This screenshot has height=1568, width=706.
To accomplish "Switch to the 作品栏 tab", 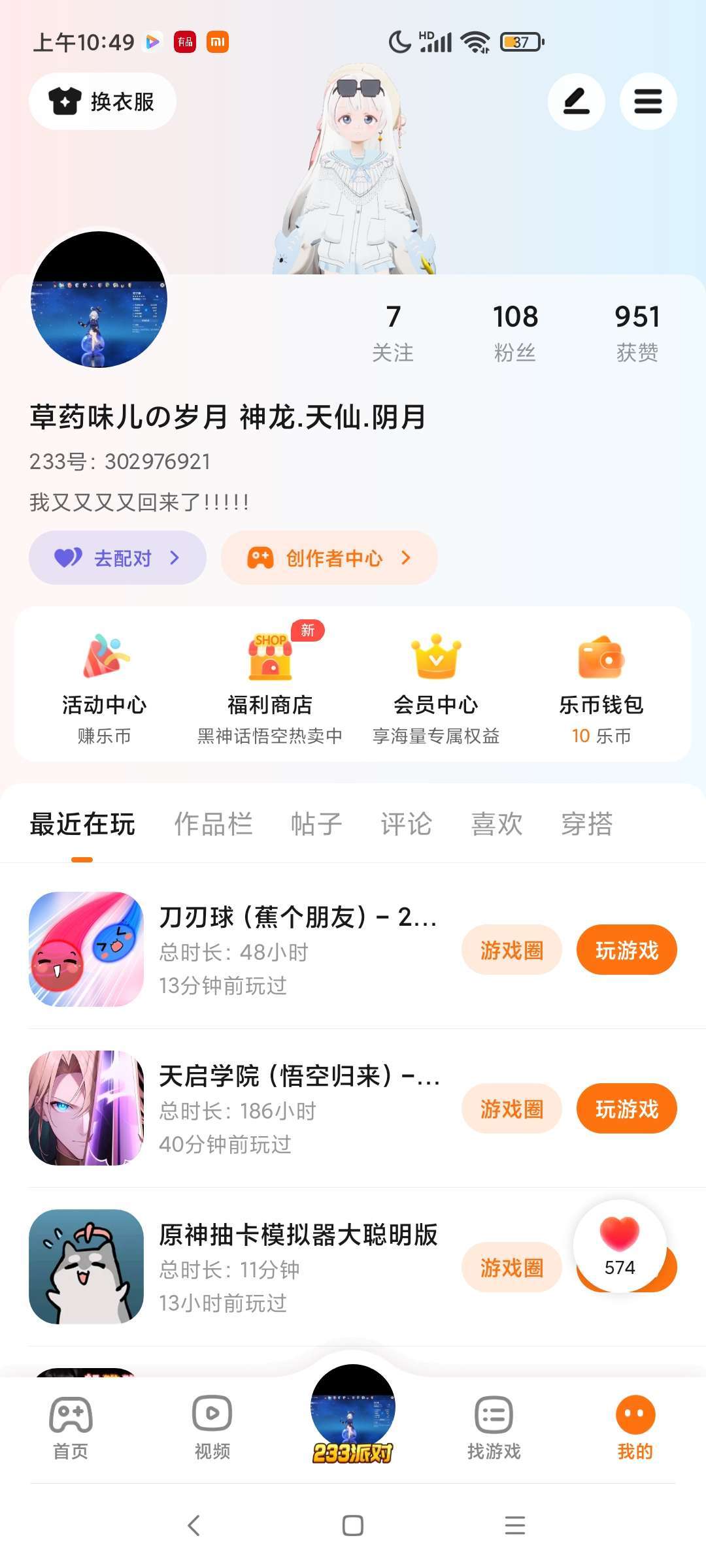I will coord(213,824).
